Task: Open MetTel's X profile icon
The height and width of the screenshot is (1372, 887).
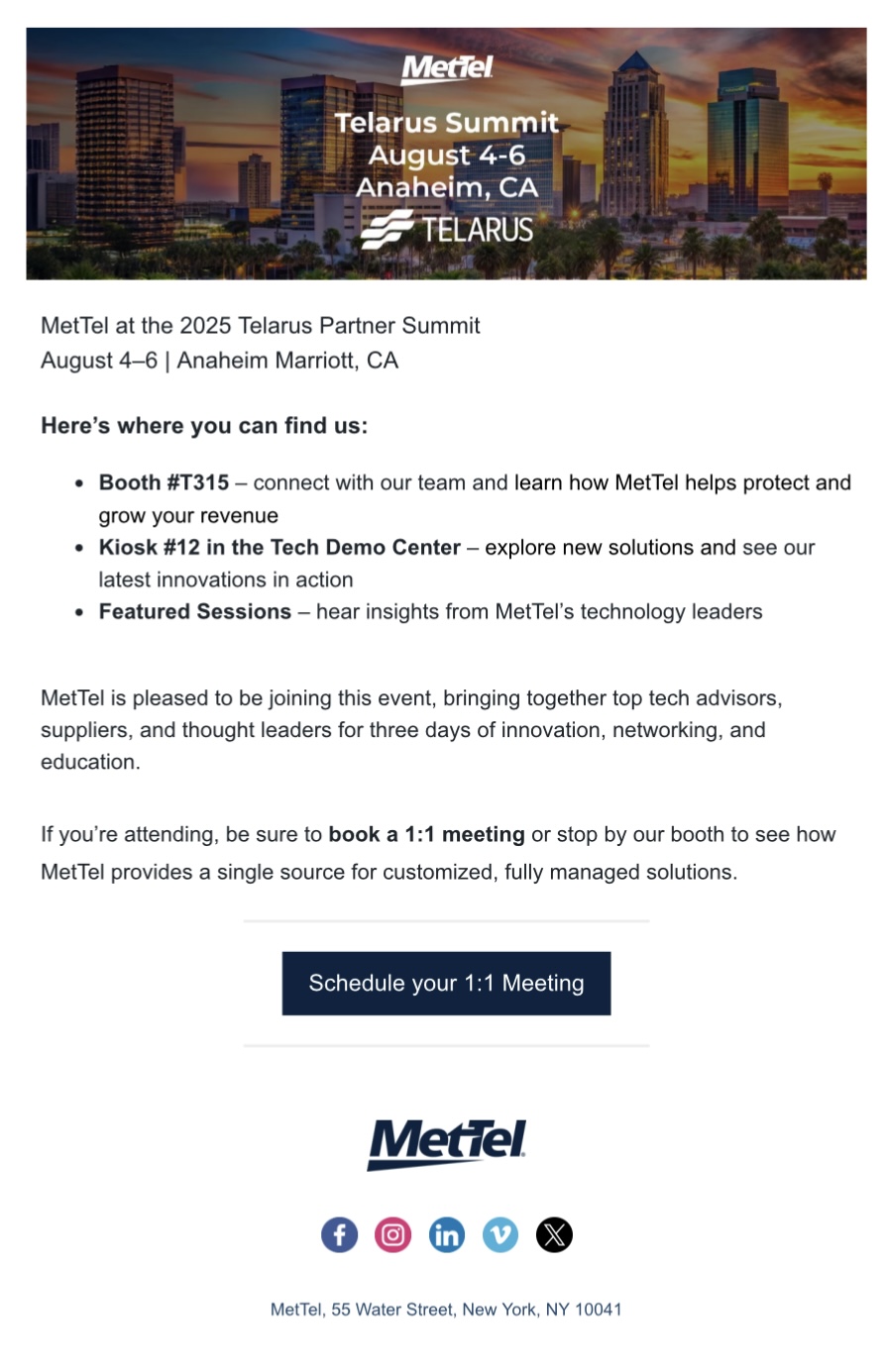Action: tap(554, 1234)
